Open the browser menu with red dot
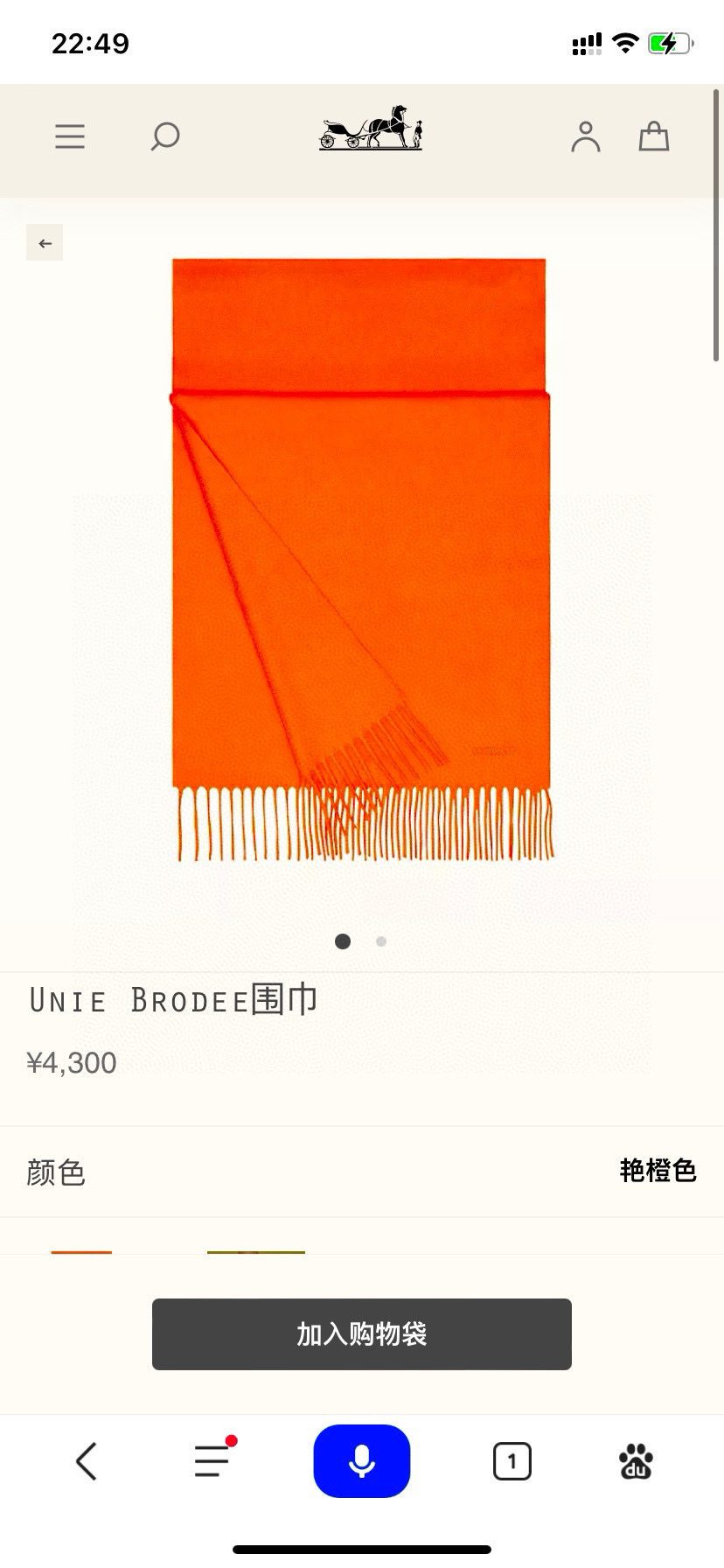 click(212, 1460)
